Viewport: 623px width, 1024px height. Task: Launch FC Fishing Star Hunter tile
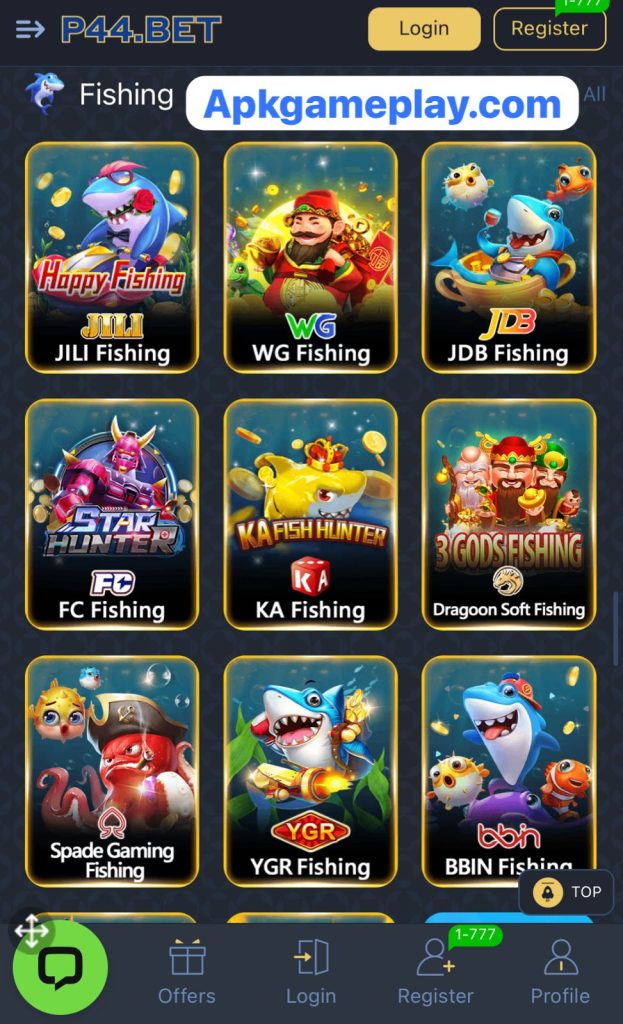[112, 514]
